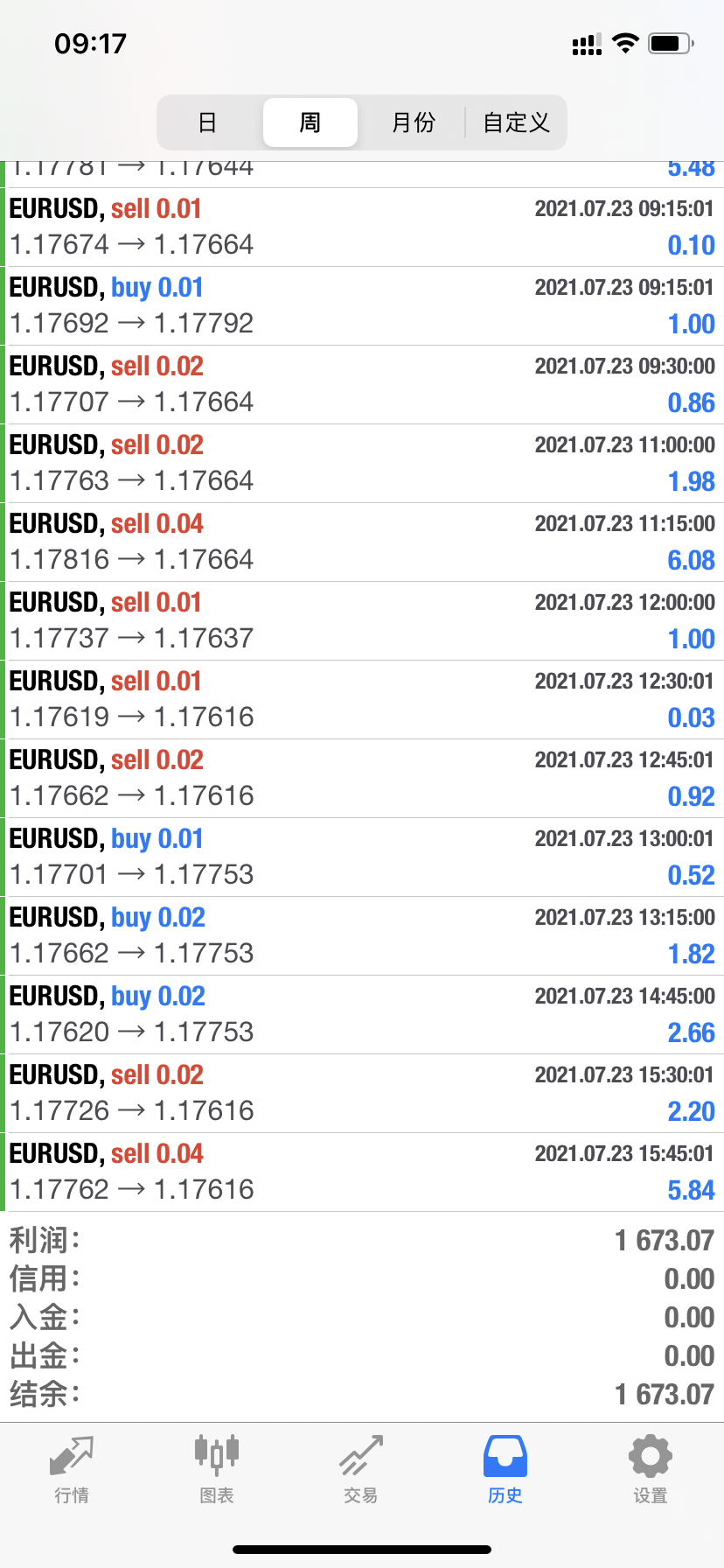Open the 行情 quotes tab
The image size is (724, 1568).
72,1470
